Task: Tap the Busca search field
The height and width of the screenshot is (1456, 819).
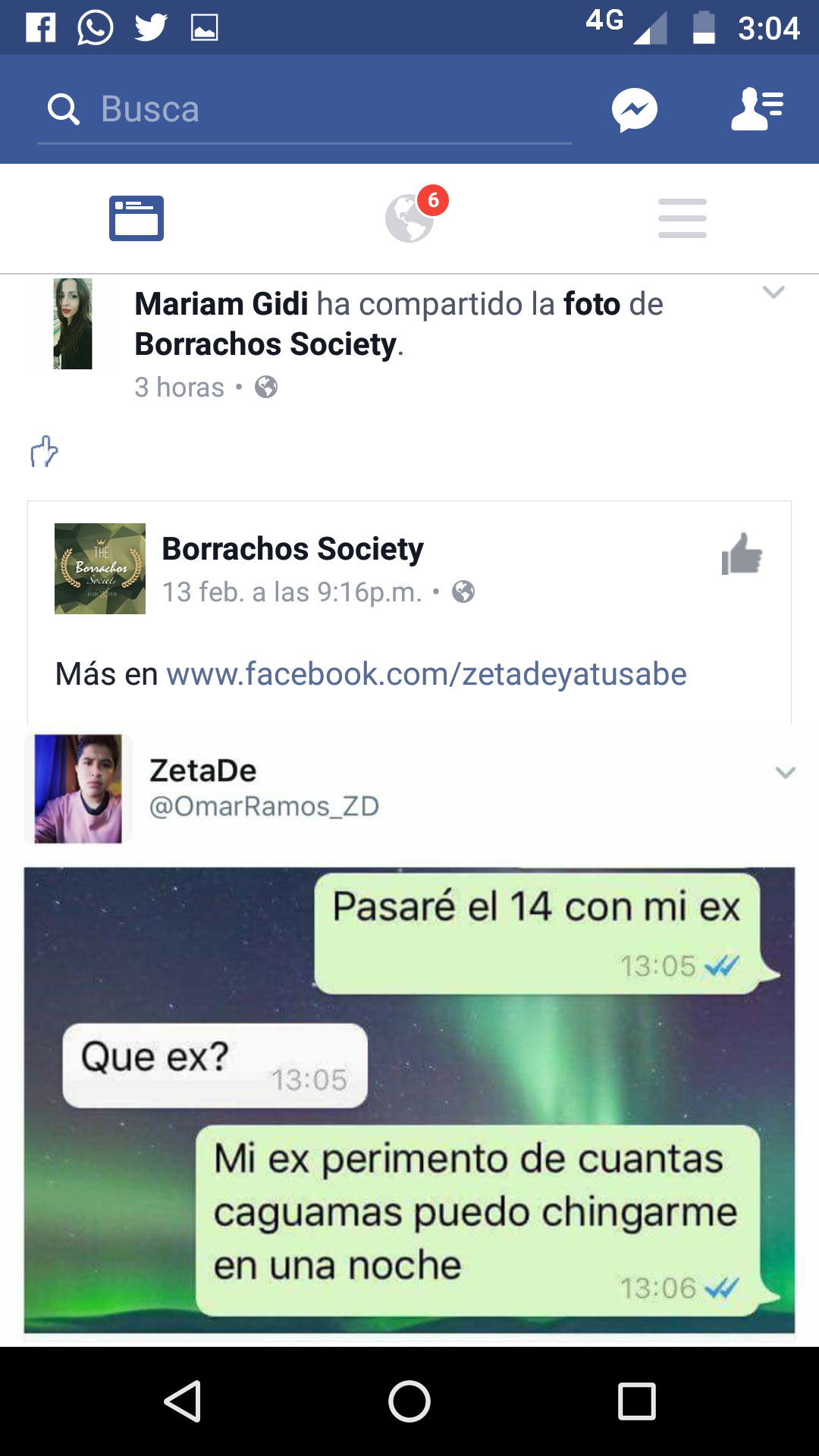Action: (x=303, y=109)
